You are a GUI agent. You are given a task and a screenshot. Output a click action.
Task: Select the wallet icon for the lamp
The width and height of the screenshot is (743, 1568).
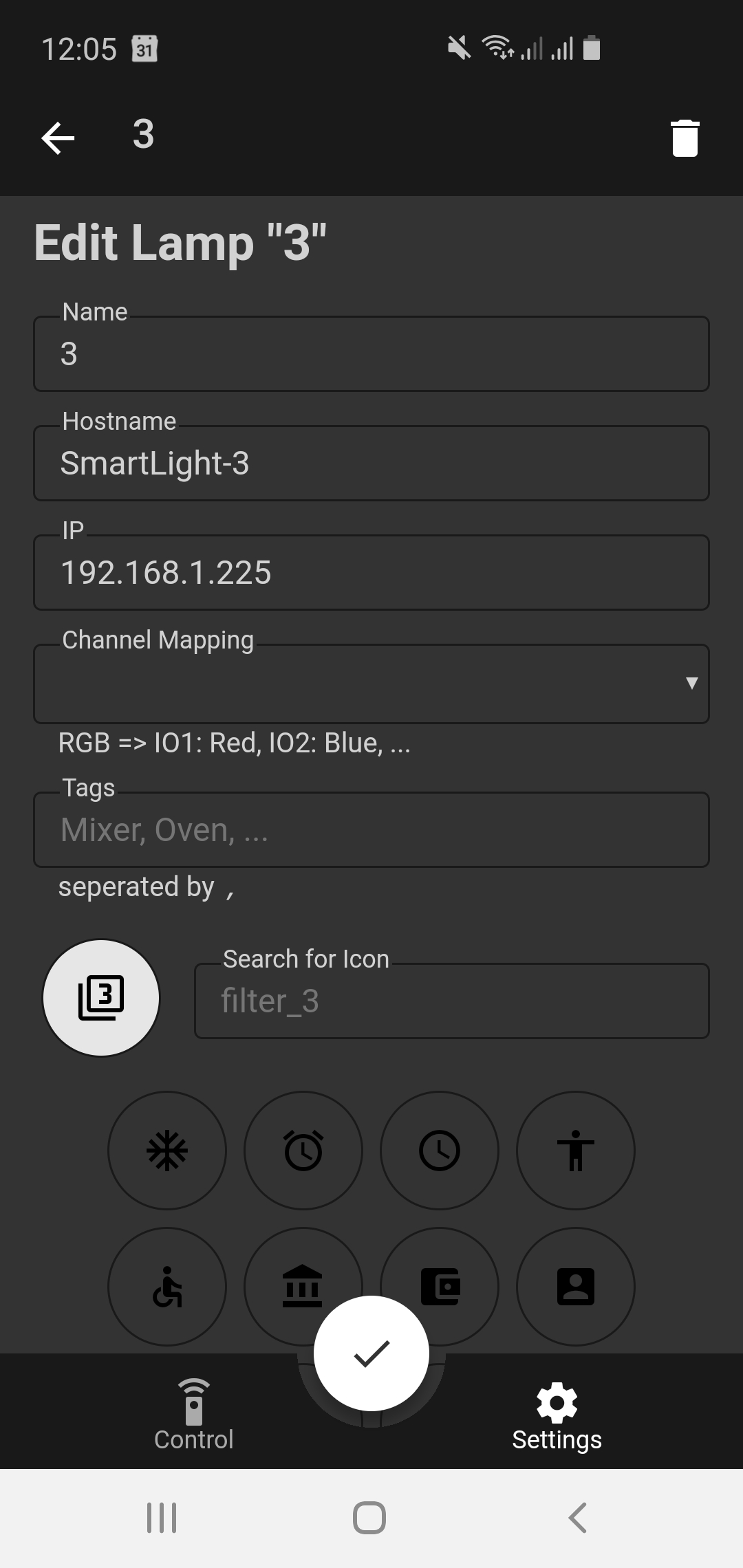440,1286
